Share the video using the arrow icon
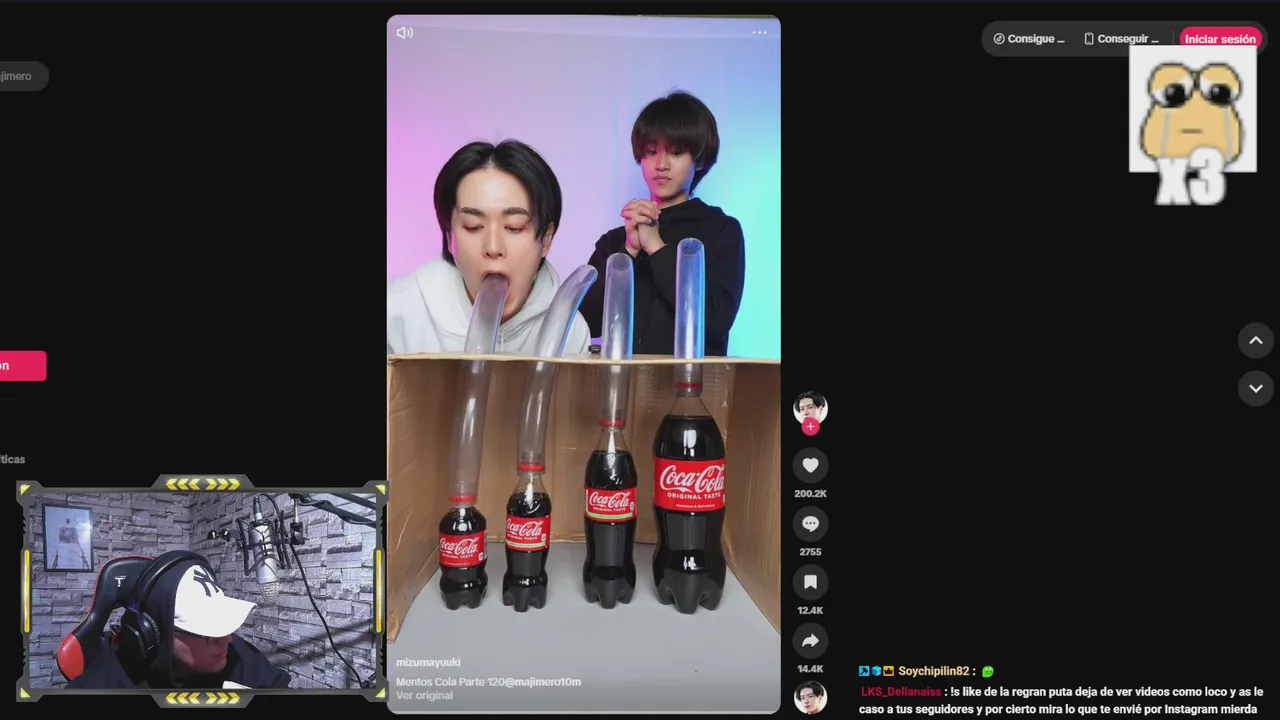 click(810, 641)
